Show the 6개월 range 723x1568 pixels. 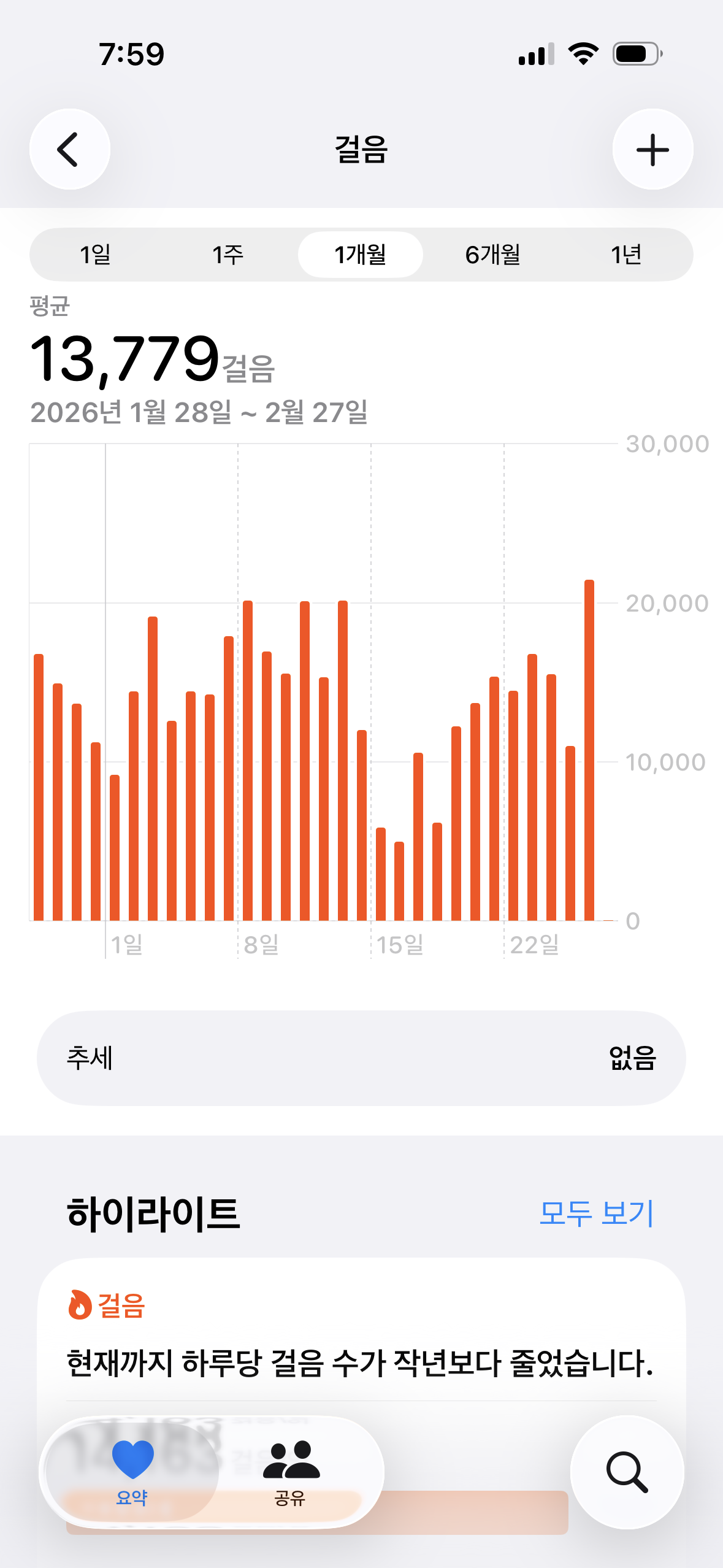pyautogui.click(x=493, y=255)
